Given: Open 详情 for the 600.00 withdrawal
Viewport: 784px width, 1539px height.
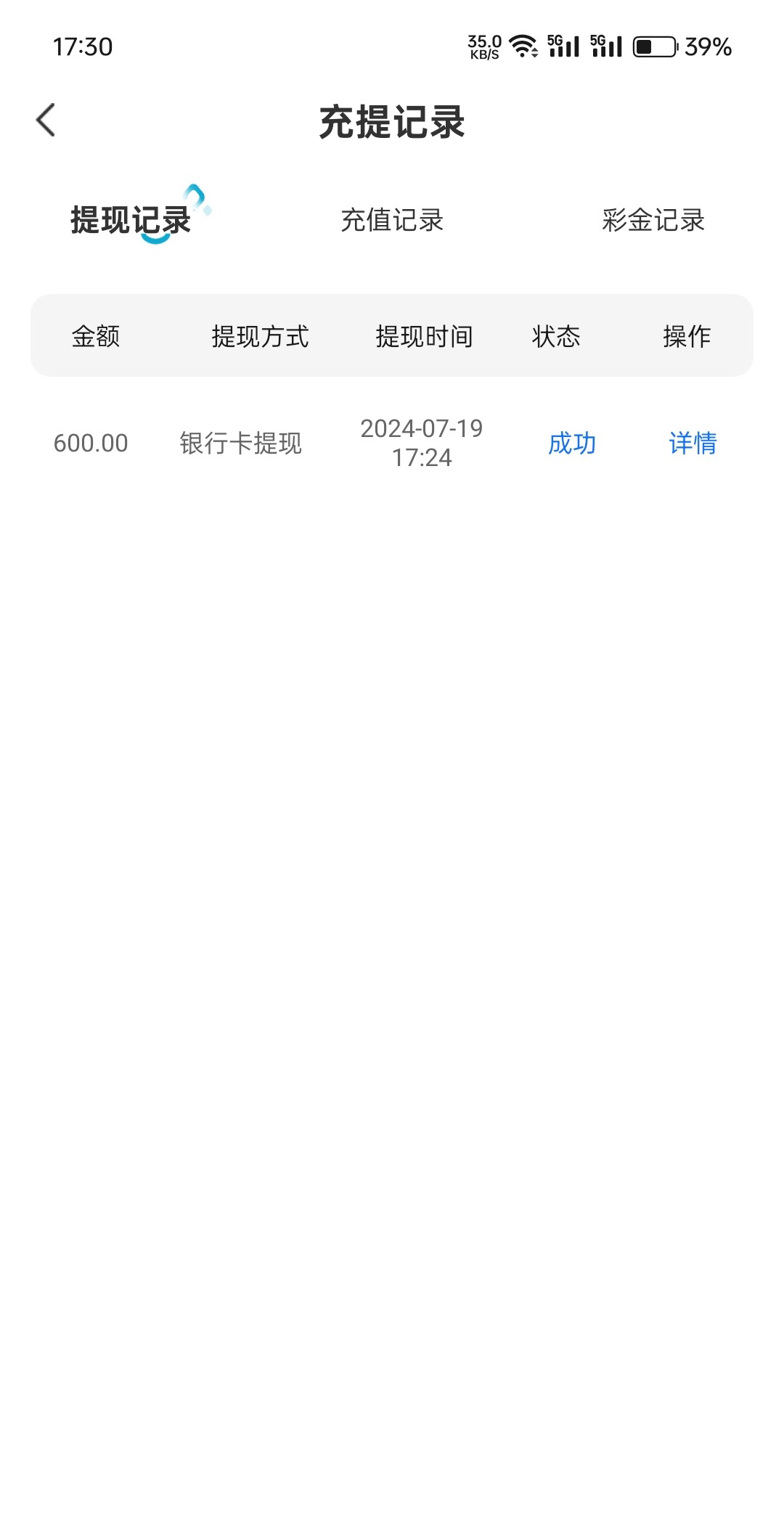Looking at the screenshot, I should click(x=693, y=443).
